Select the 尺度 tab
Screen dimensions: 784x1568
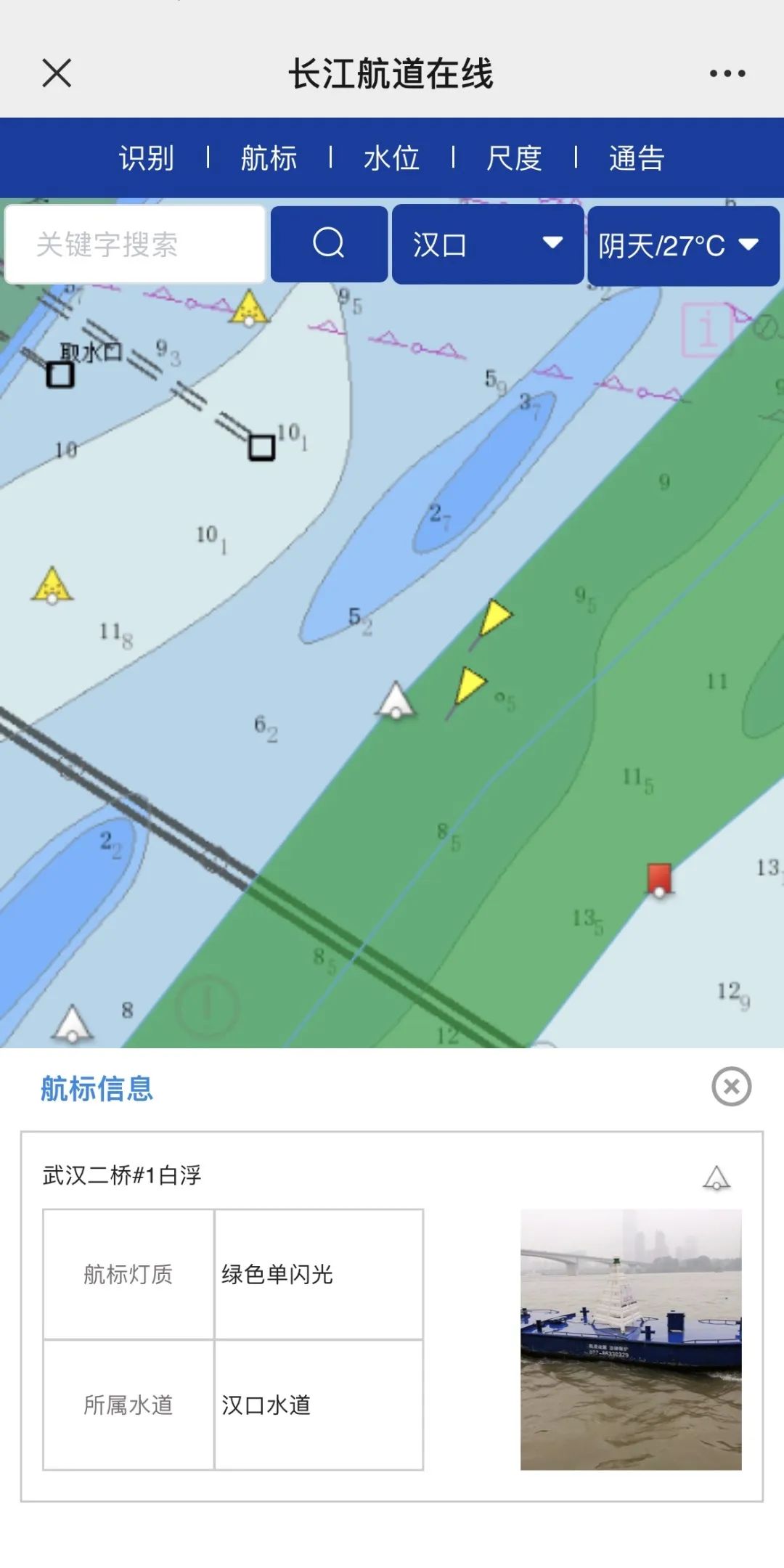coord(514,158)
